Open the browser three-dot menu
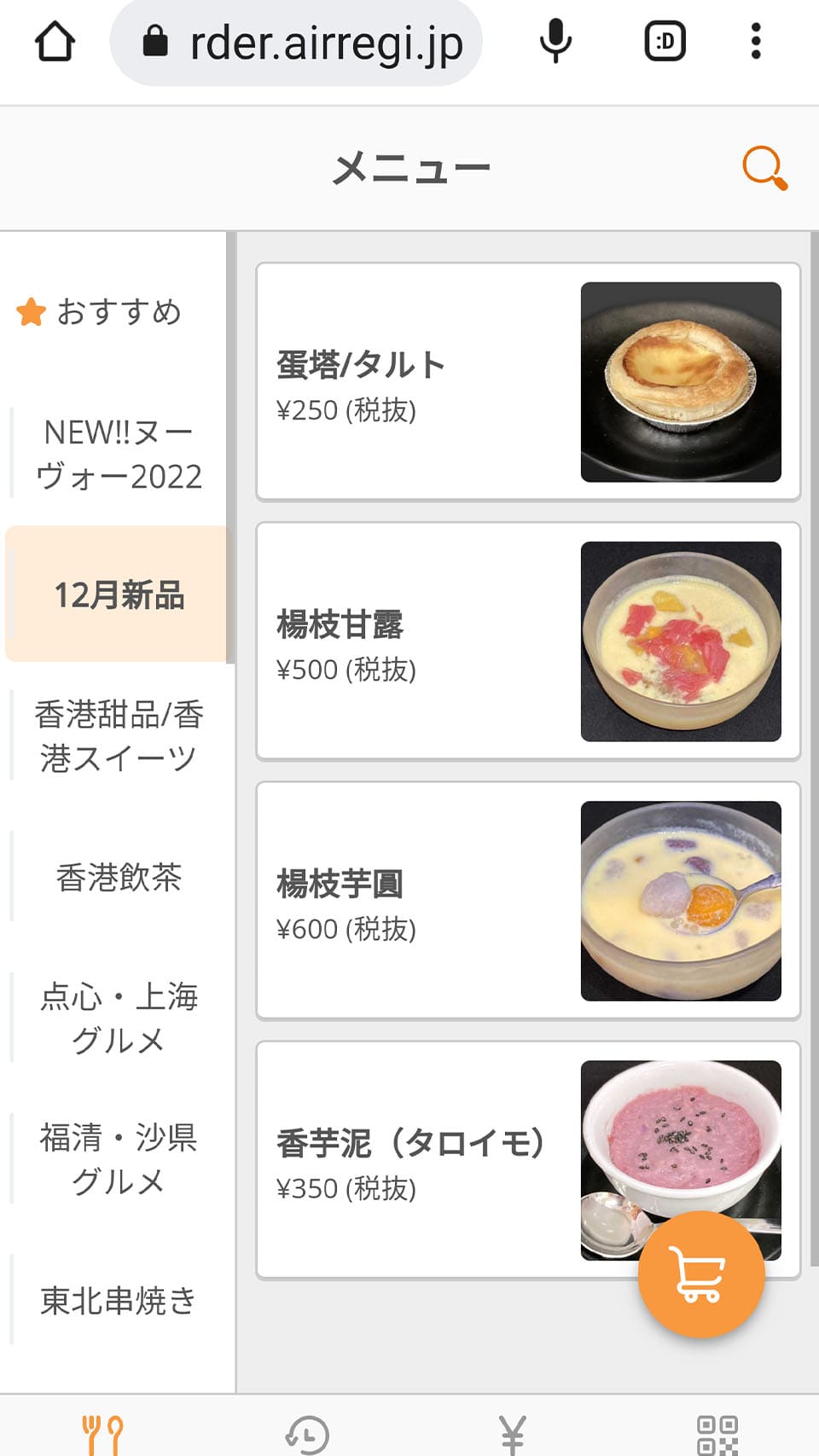 [755, 42]
